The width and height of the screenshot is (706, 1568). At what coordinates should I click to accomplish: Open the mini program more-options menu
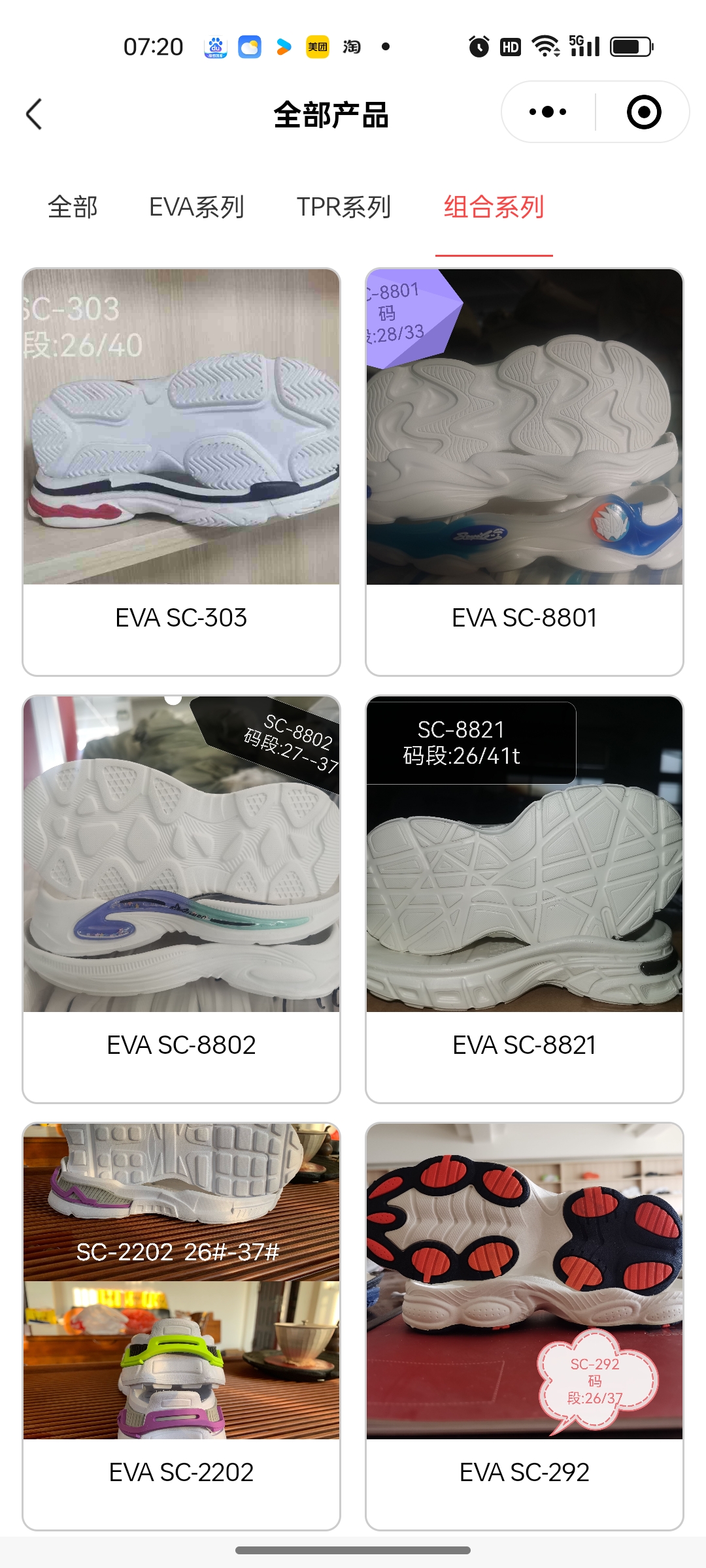coord(548,112)
